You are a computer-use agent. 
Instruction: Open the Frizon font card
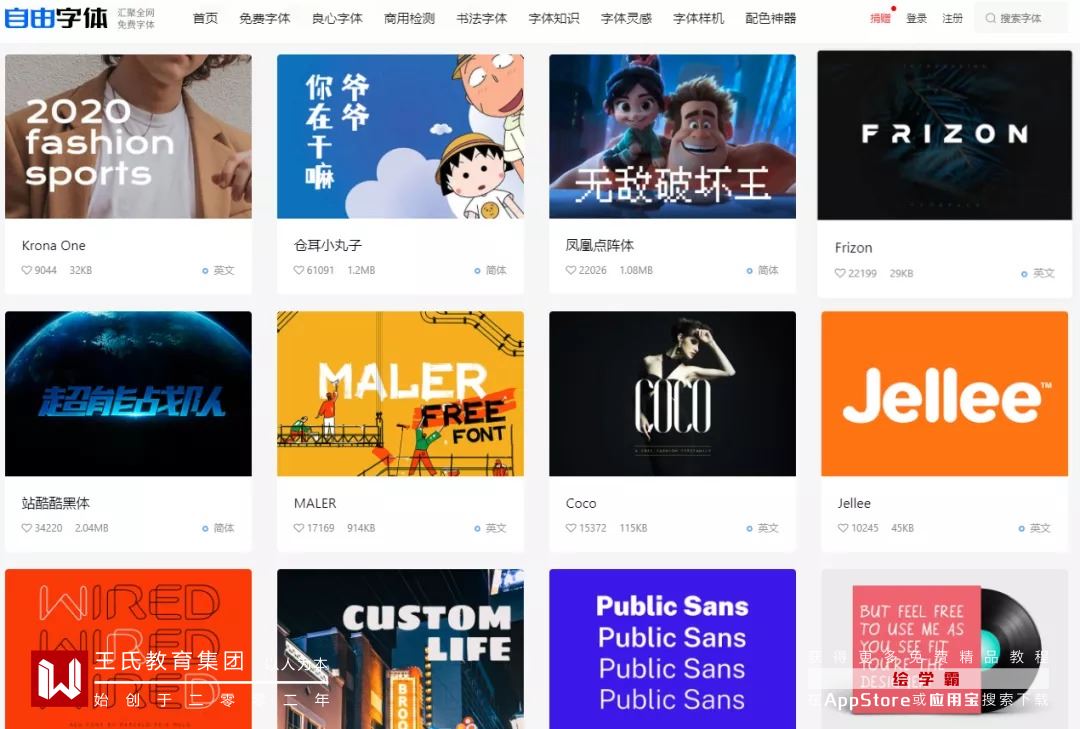click(944, 137)
